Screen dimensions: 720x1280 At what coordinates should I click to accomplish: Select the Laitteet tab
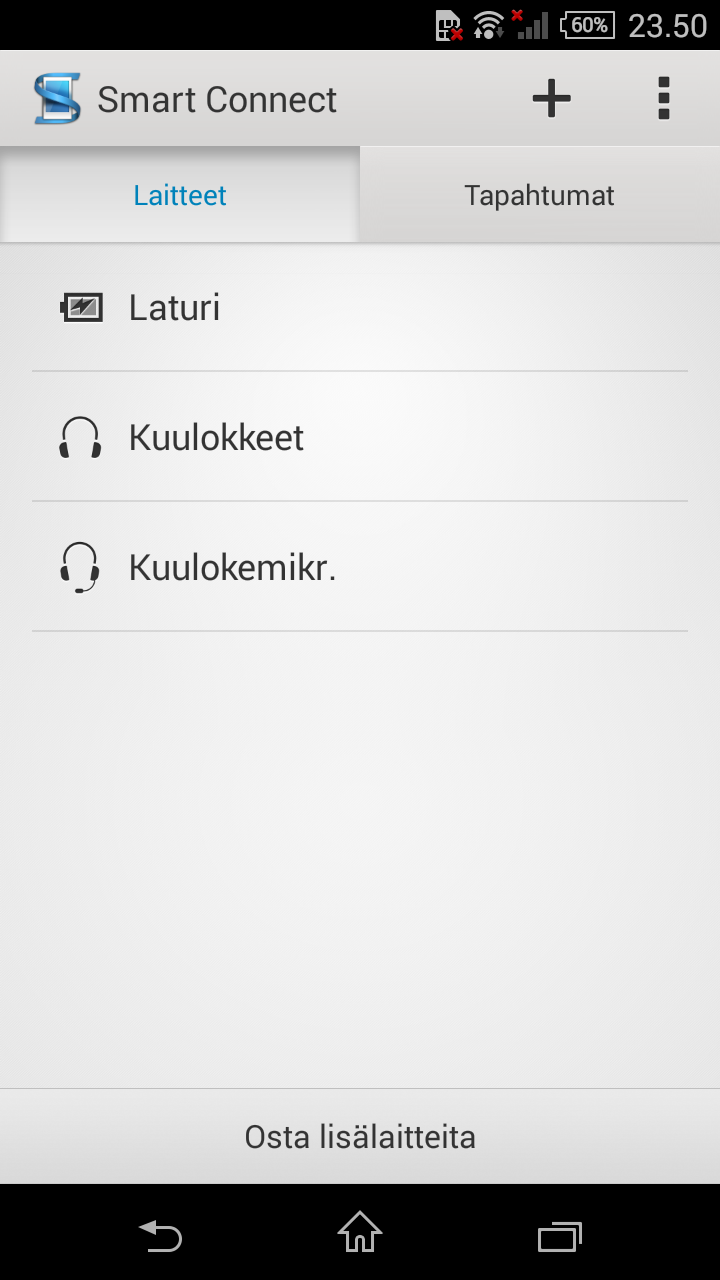coord(180,195)
